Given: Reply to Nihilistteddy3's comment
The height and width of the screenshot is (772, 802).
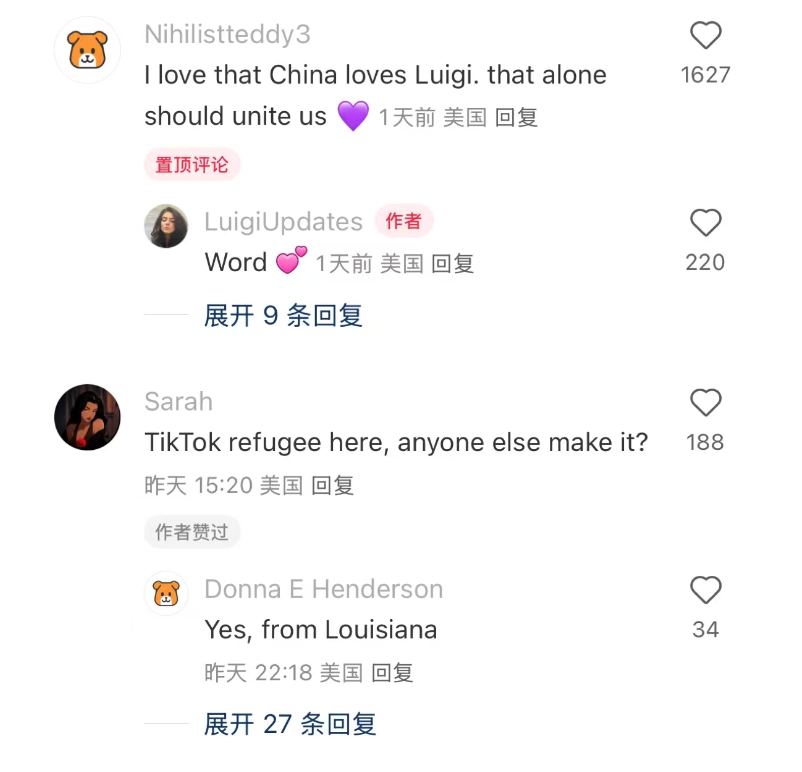Looking at the screenshot, I should pyautogui.click(x=517, y=118).
